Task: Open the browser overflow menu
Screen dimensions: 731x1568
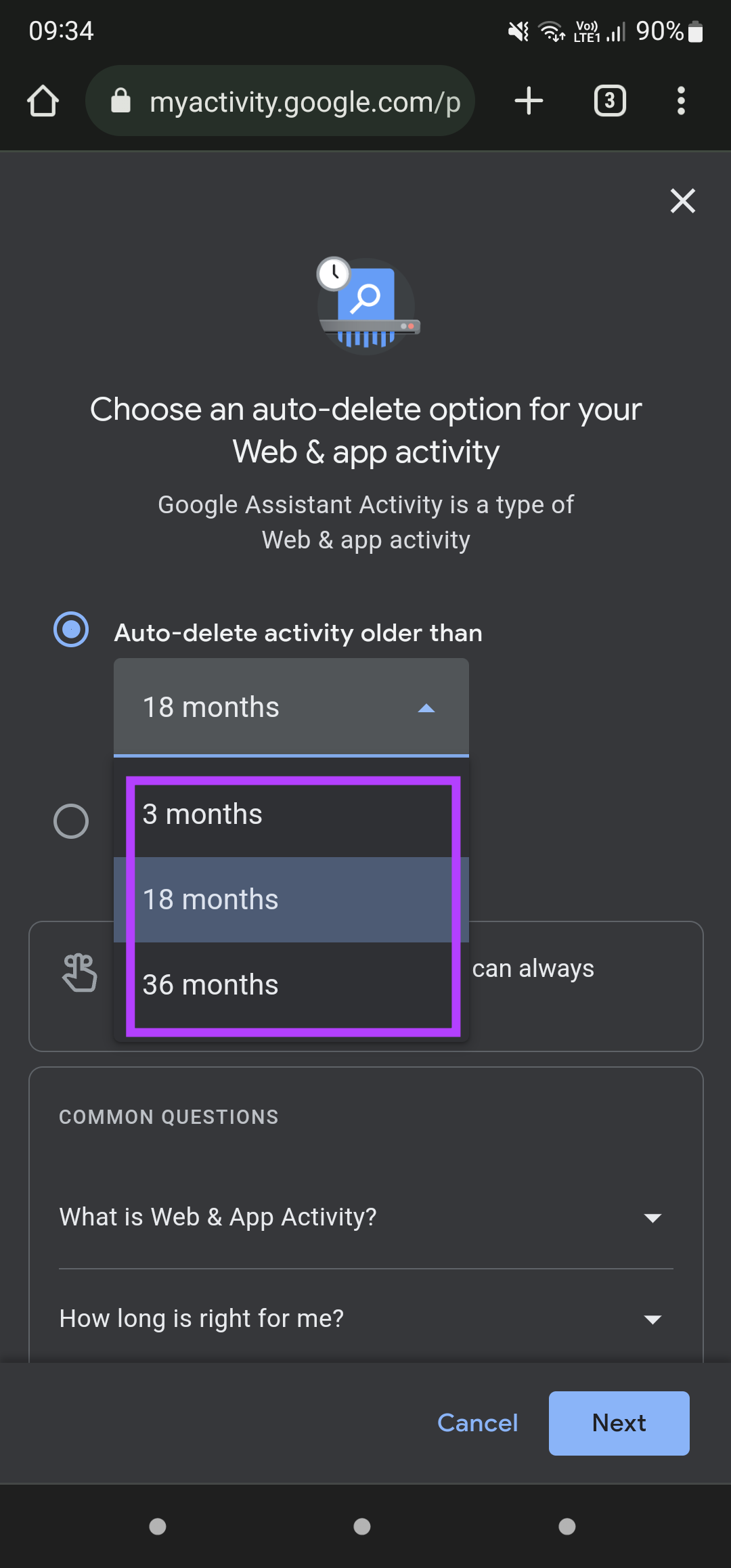Action: [x=681, y=101]
